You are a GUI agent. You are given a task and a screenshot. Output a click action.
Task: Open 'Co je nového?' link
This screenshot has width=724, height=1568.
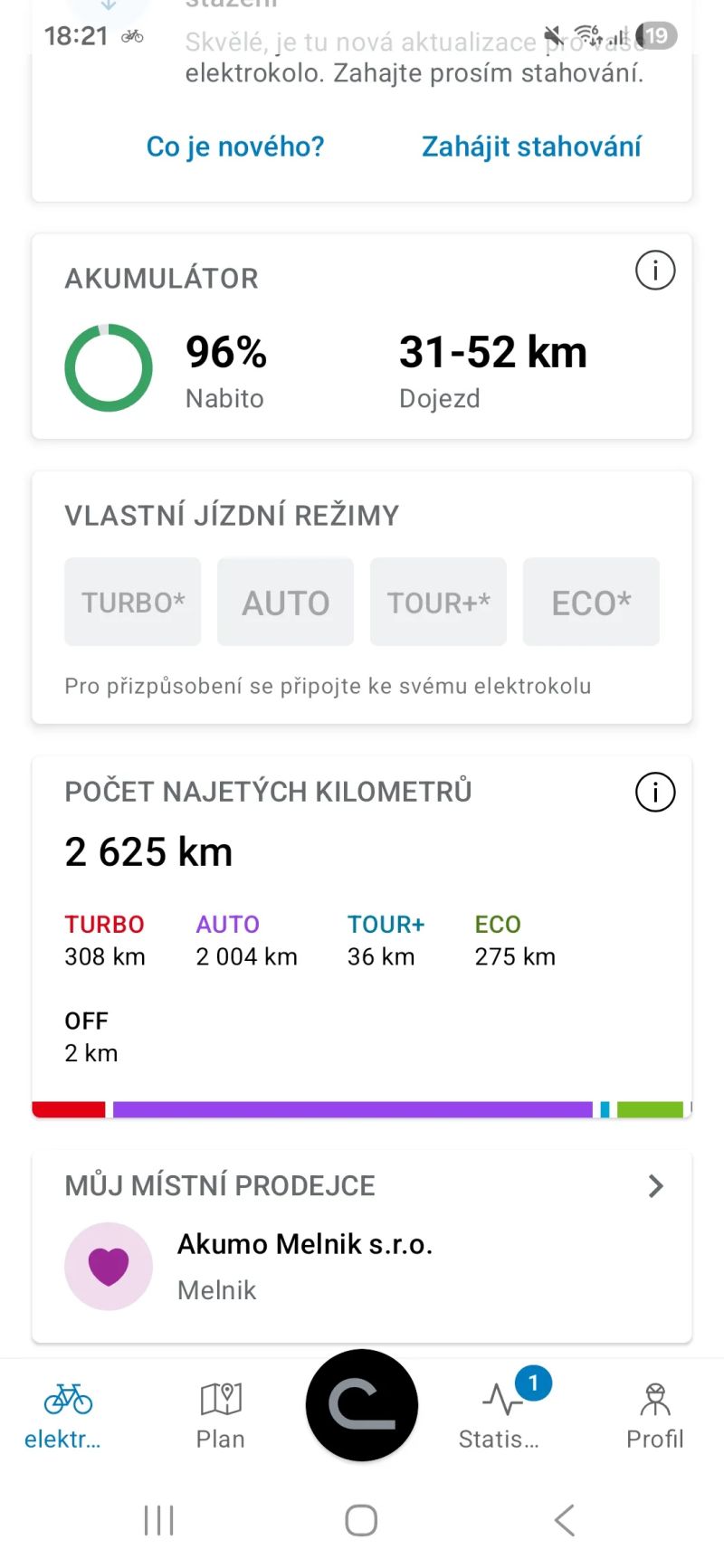click(x=234, y=146)
